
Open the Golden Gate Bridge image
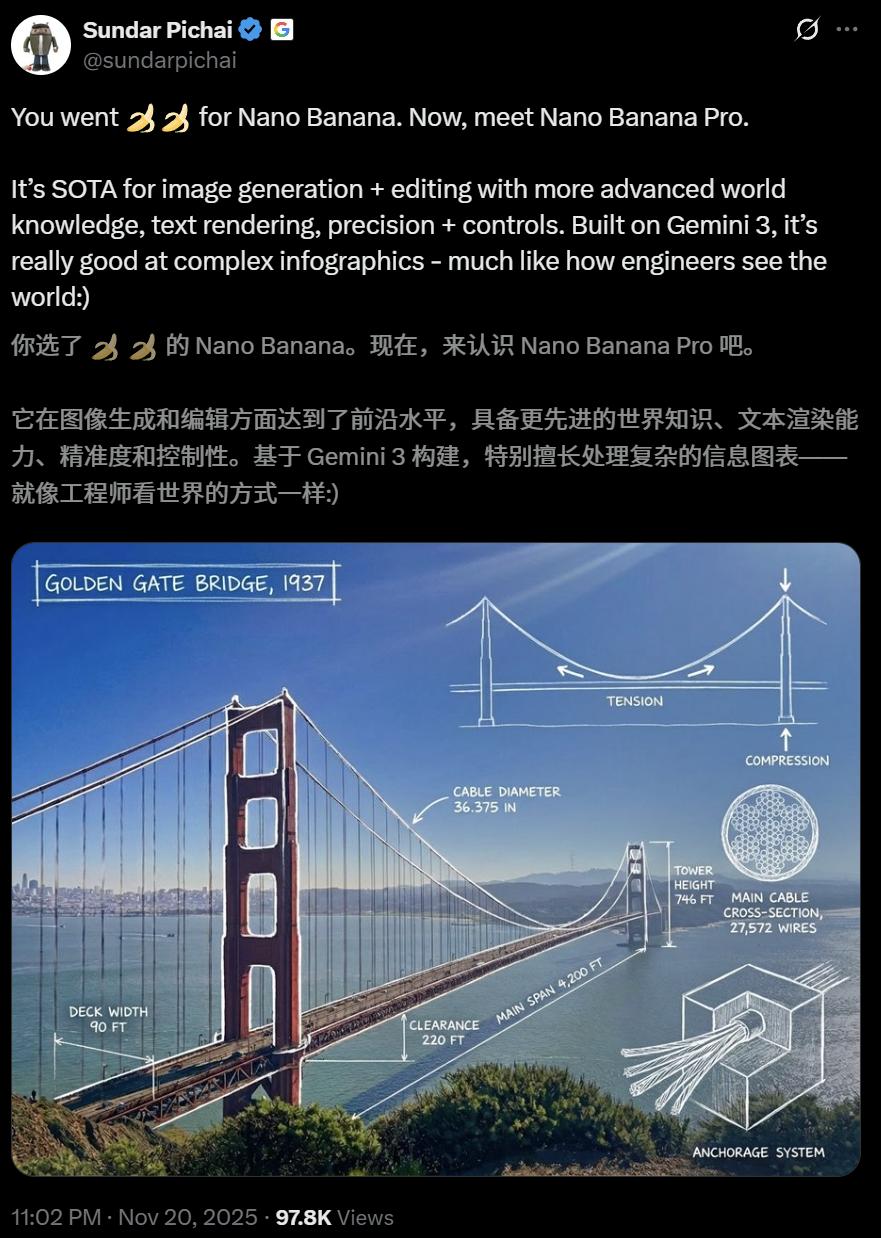tap(435, 858)
